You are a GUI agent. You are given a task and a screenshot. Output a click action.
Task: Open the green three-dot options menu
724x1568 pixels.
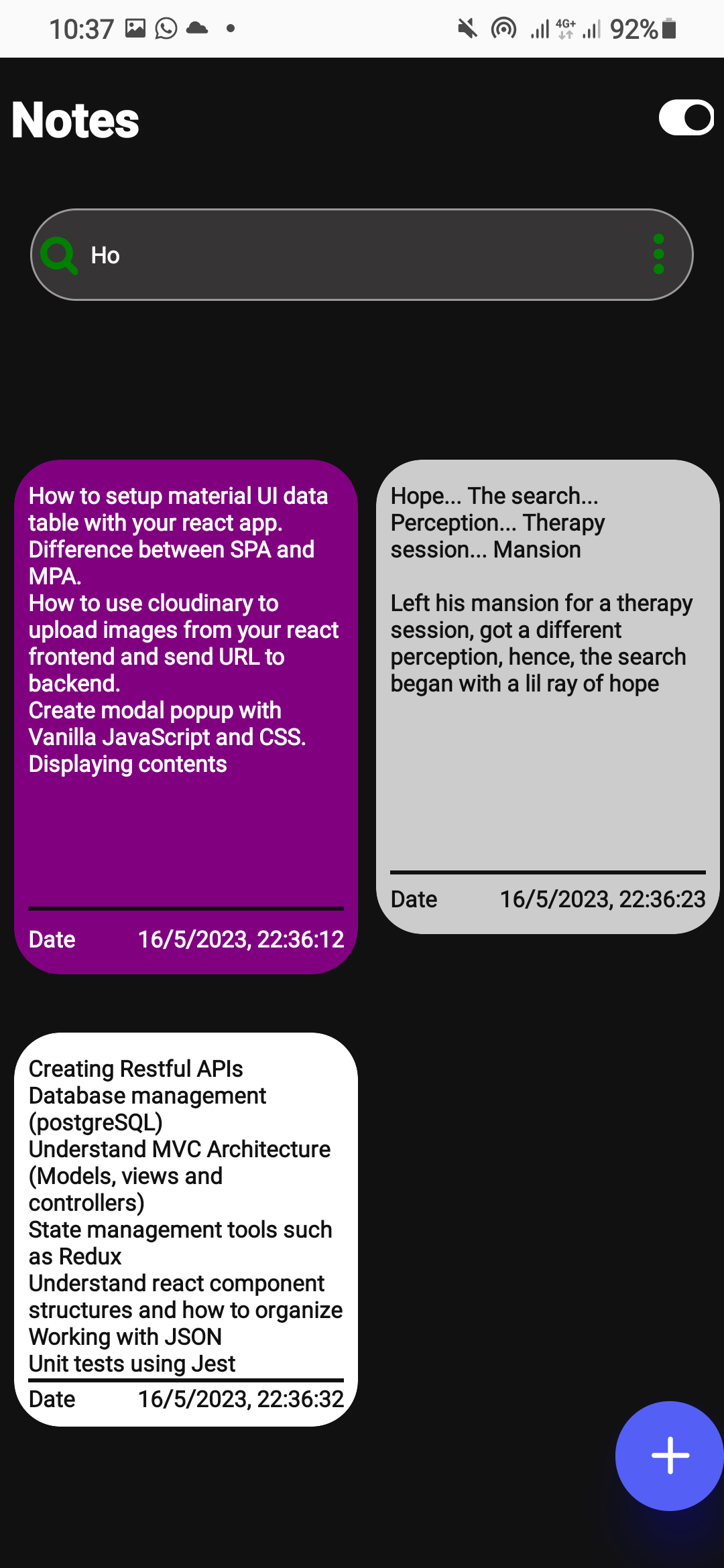coord(658,255)
